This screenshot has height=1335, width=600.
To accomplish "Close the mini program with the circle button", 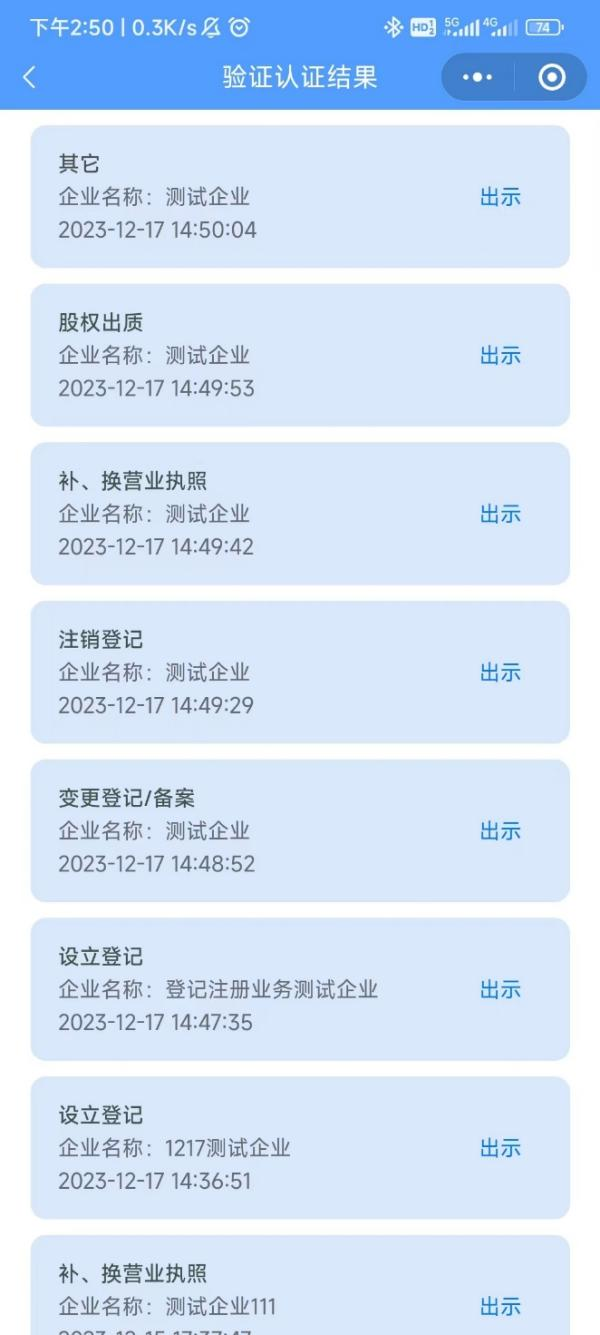I will coord(552,77).
